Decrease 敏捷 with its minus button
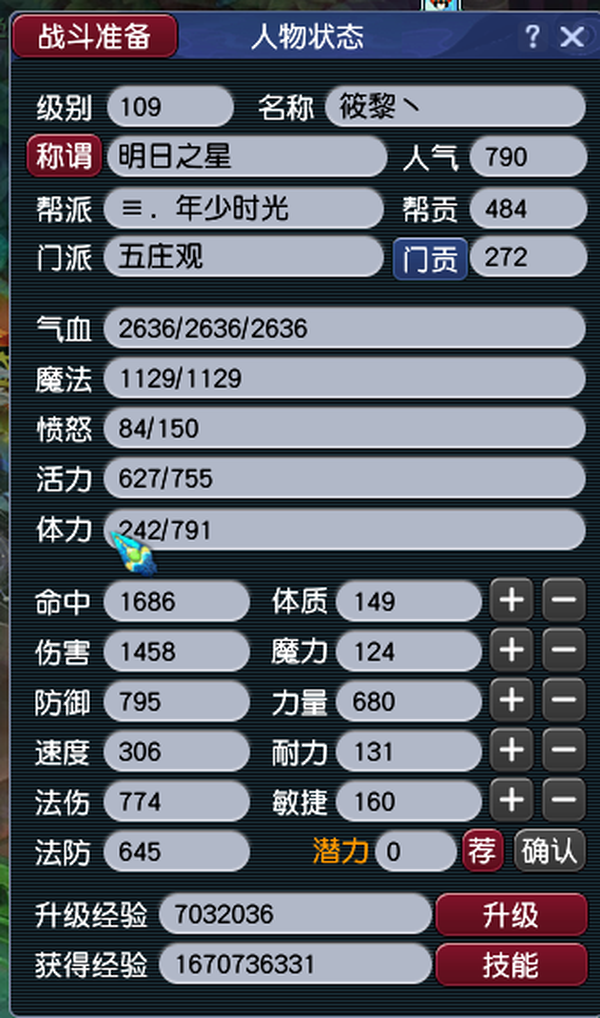 pyautogui.click(x=564, y=801)
